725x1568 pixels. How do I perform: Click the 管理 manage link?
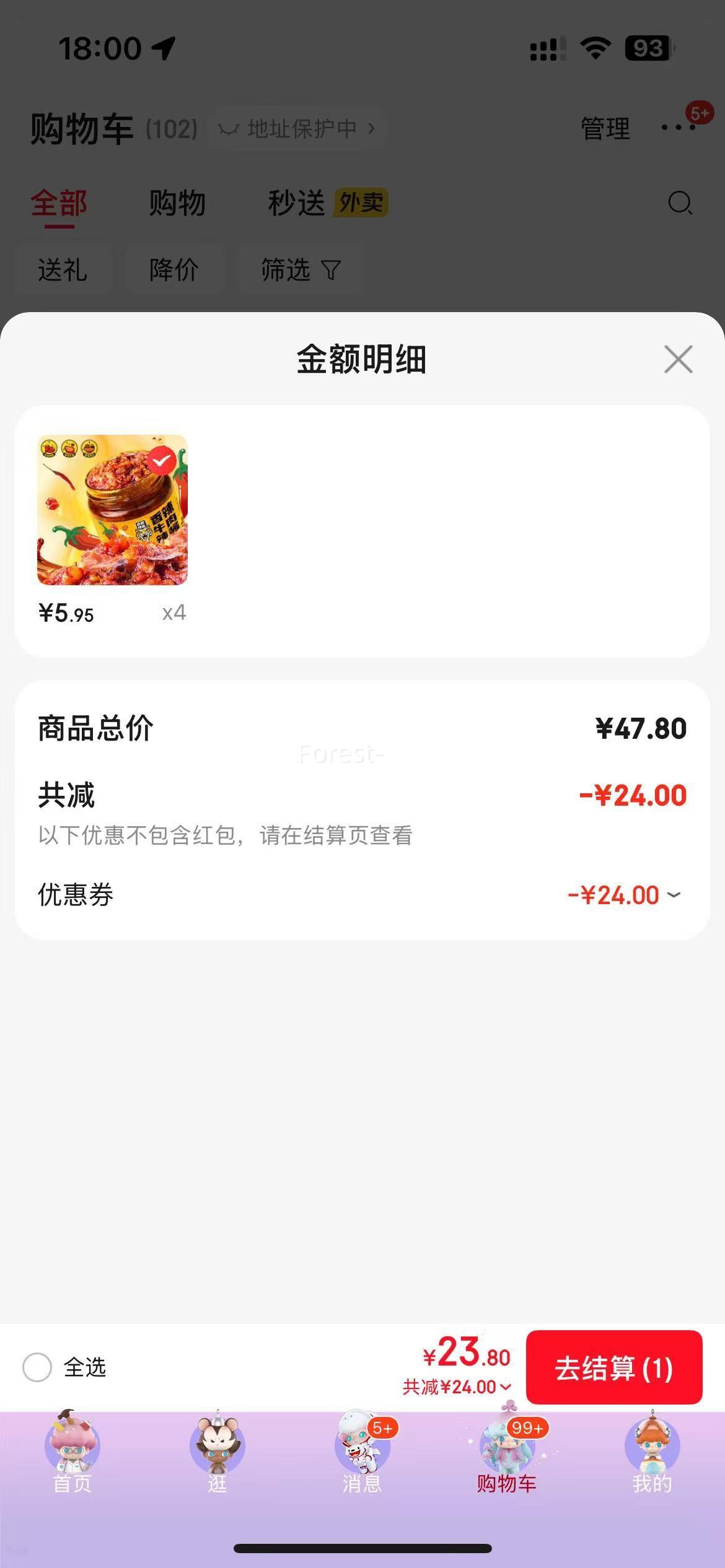(604, 129)
